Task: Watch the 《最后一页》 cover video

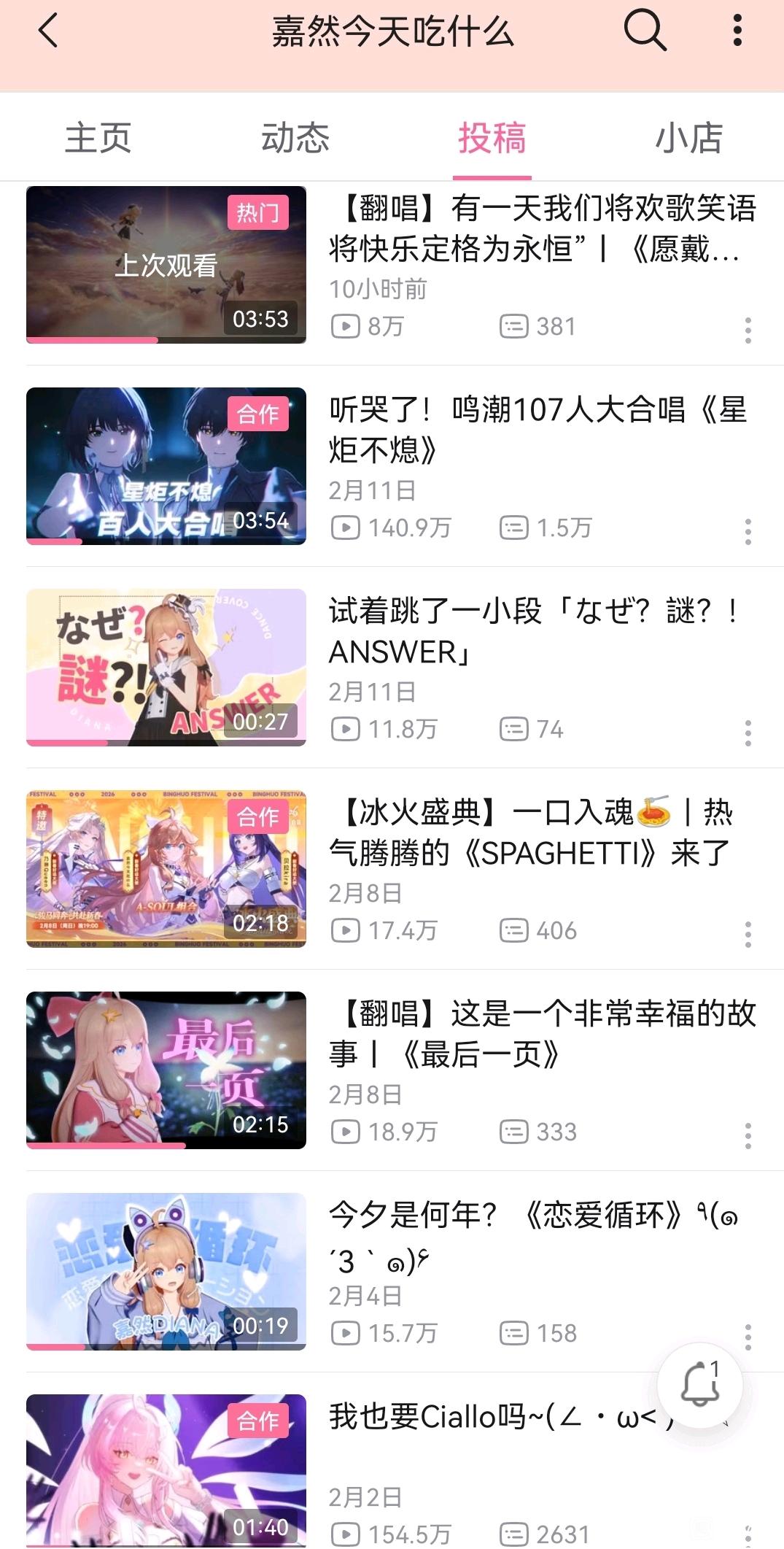Action: [166, 1070]
